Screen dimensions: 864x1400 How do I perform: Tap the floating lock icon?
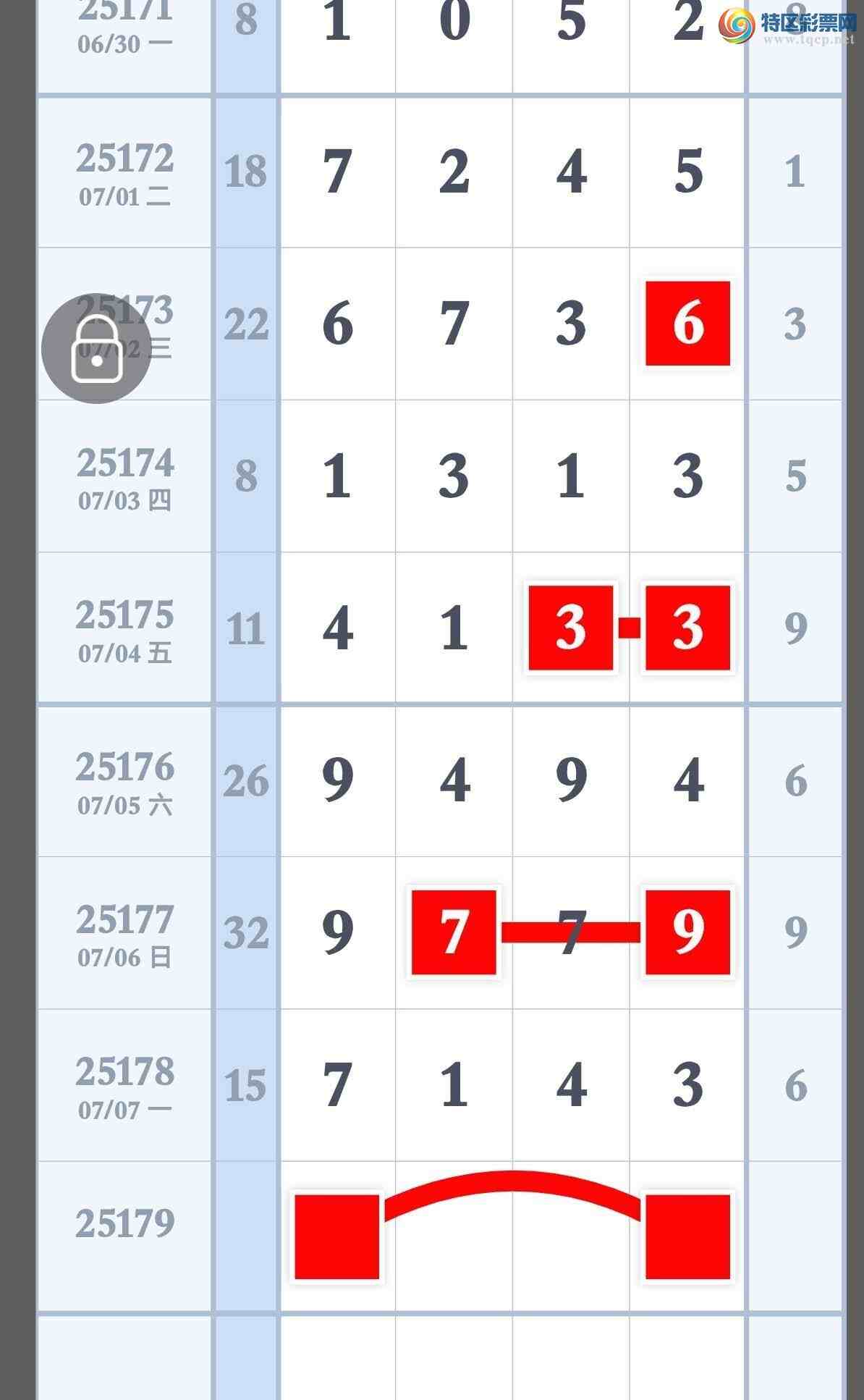[x=96, y=348]
